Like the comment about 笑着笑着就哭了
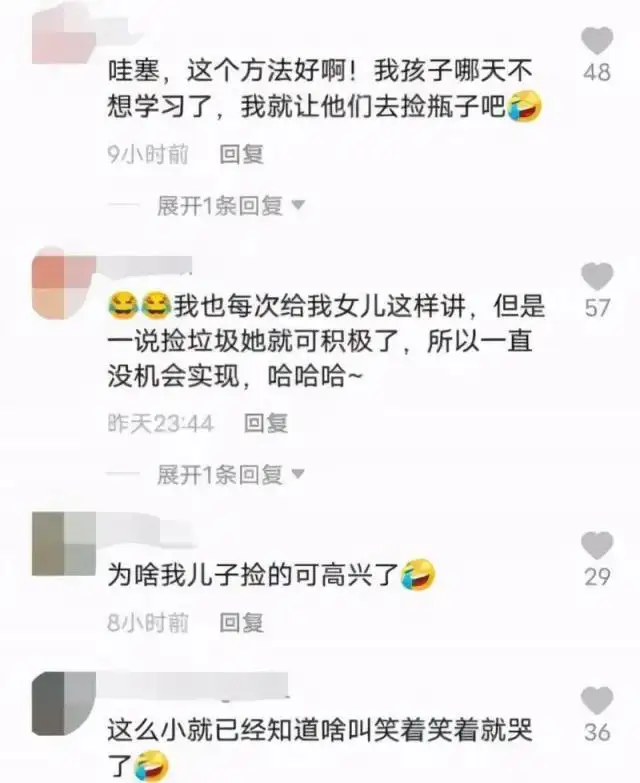This screenshot has height=783, width=640. [x=597, y=700]
